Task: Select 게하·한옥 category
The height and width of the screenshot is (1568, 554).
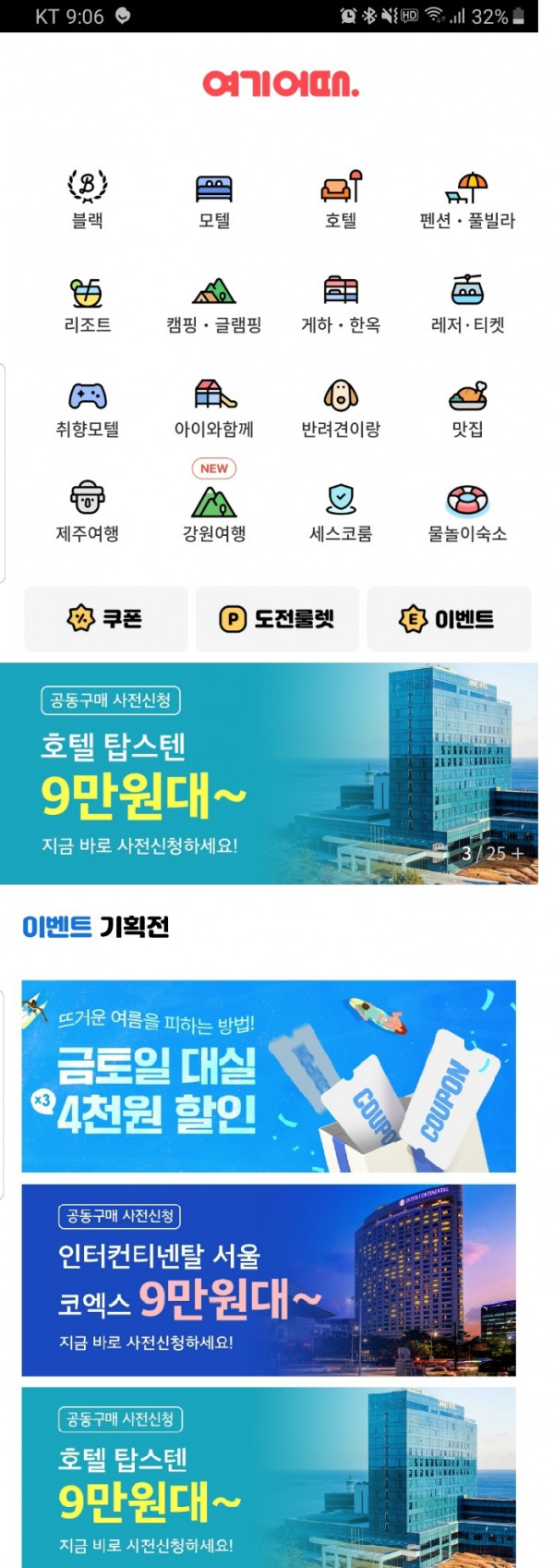Action: (x=341, y=304)
